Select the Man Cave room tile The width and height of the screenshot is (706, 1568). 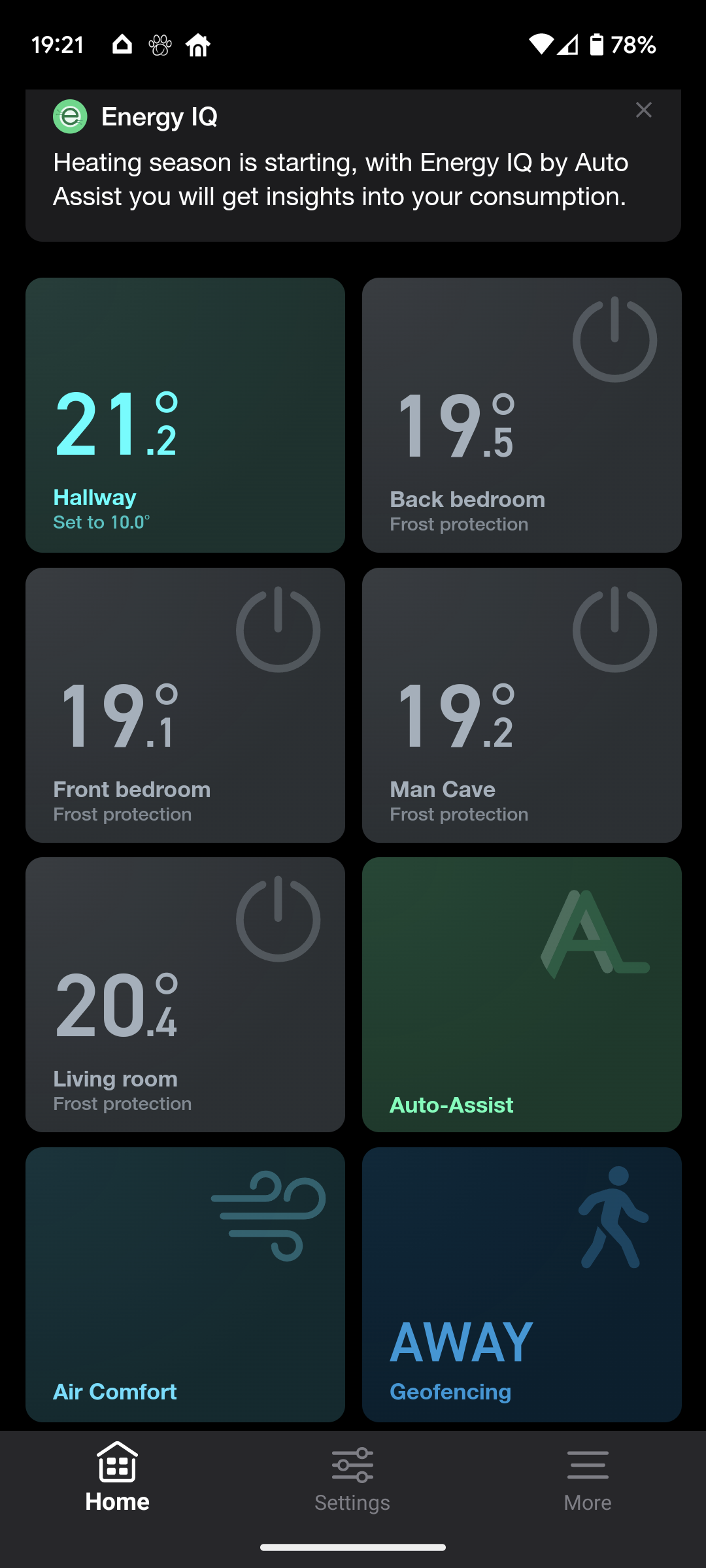[x=522, y=705]
